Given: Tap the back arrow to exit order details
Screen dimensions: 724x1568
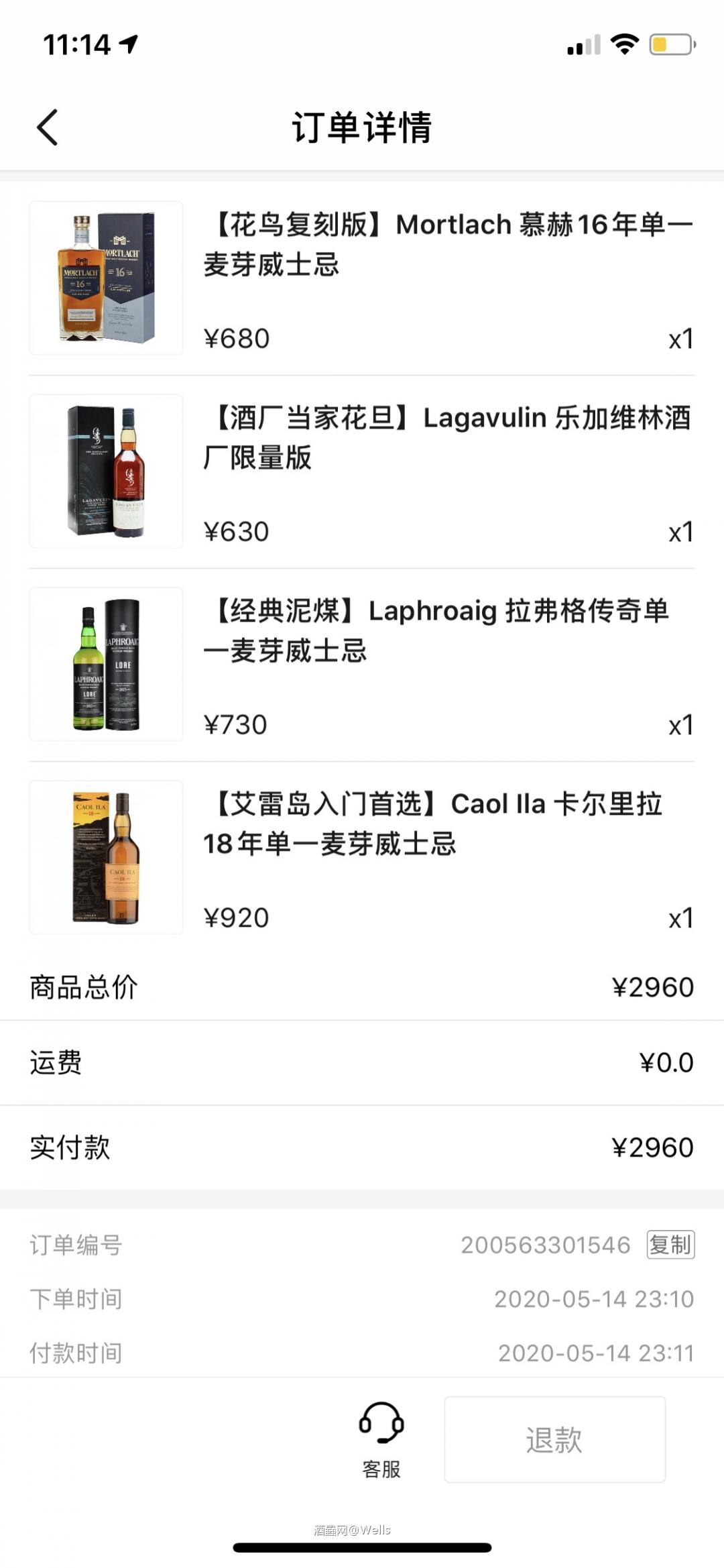Looking at the screenshot, I should click(x=47, y=127).
